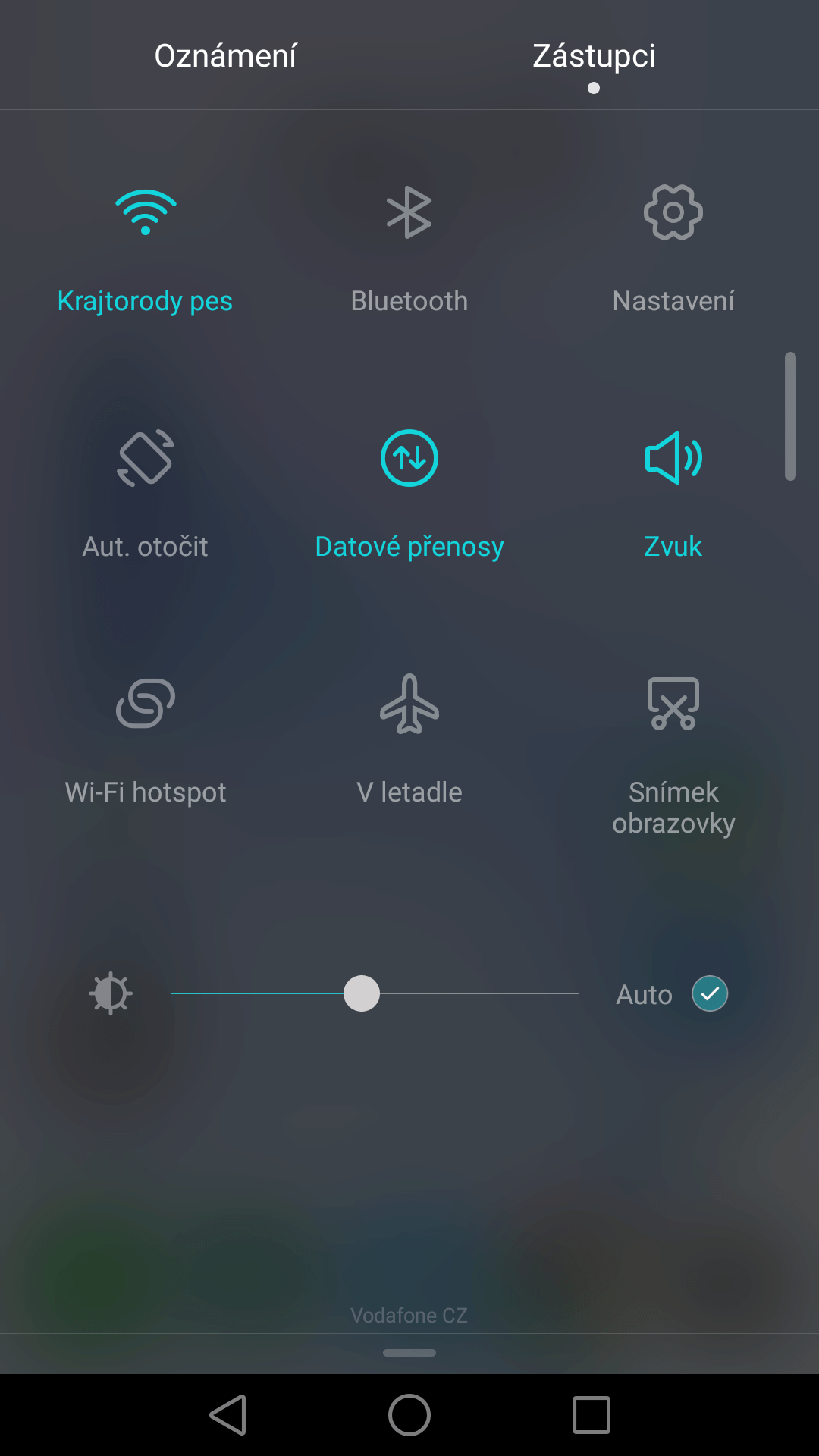Toggle the Zvuk sound mode
The height and width of the screenshot is (1456, 819).
click(673, 496)
